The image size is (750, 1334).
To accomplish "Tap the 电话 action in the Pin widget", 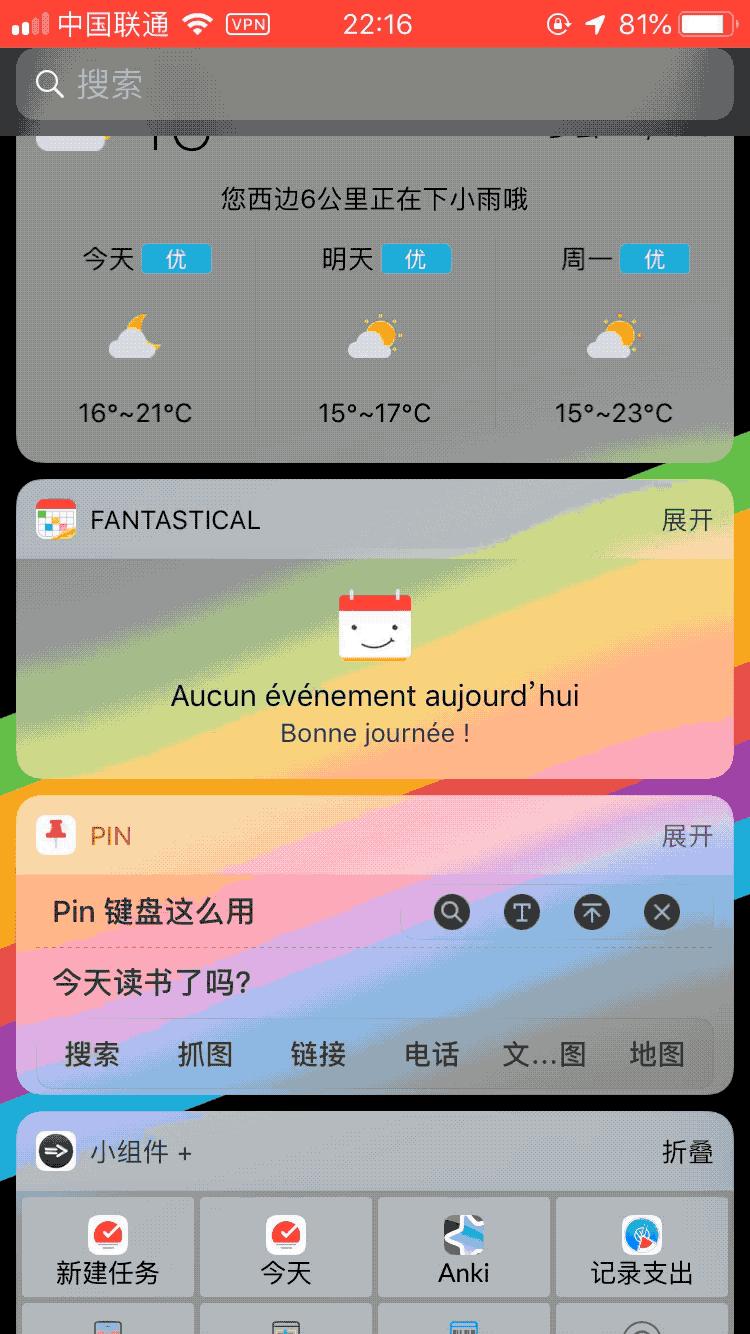I will (430, 1054).
